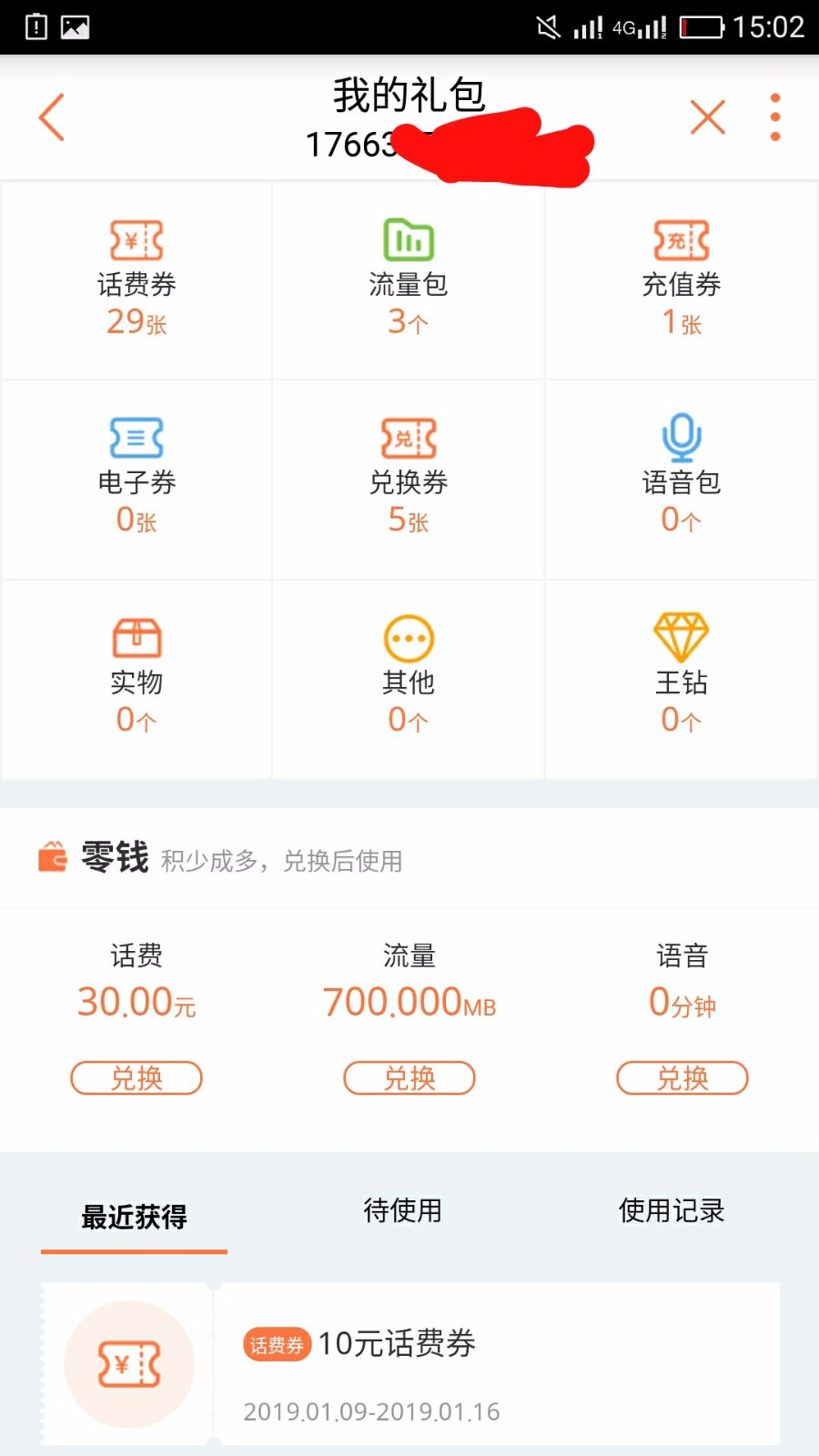Open the 实物 category
Screen dimensions: 819x1456
pos(136,679)
